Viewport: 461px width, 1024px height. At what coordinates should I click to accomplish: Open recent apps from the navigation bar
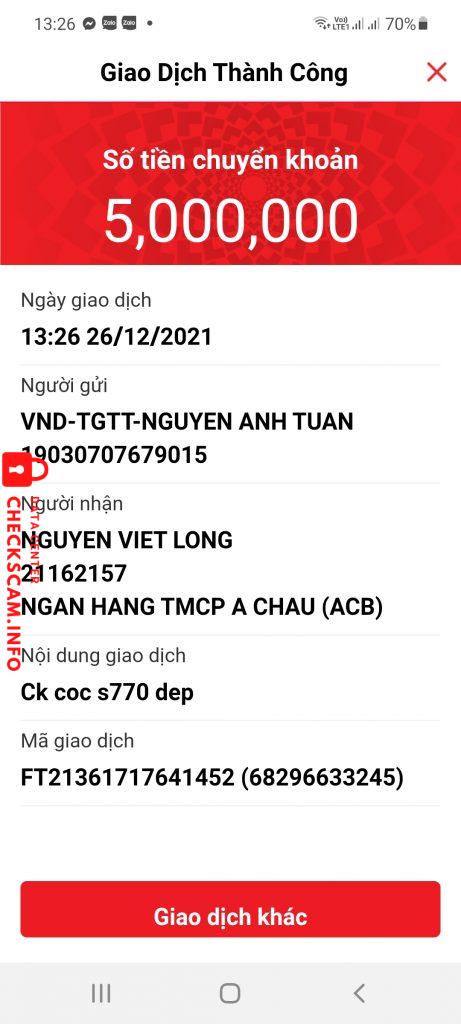[x=101, y=993]
